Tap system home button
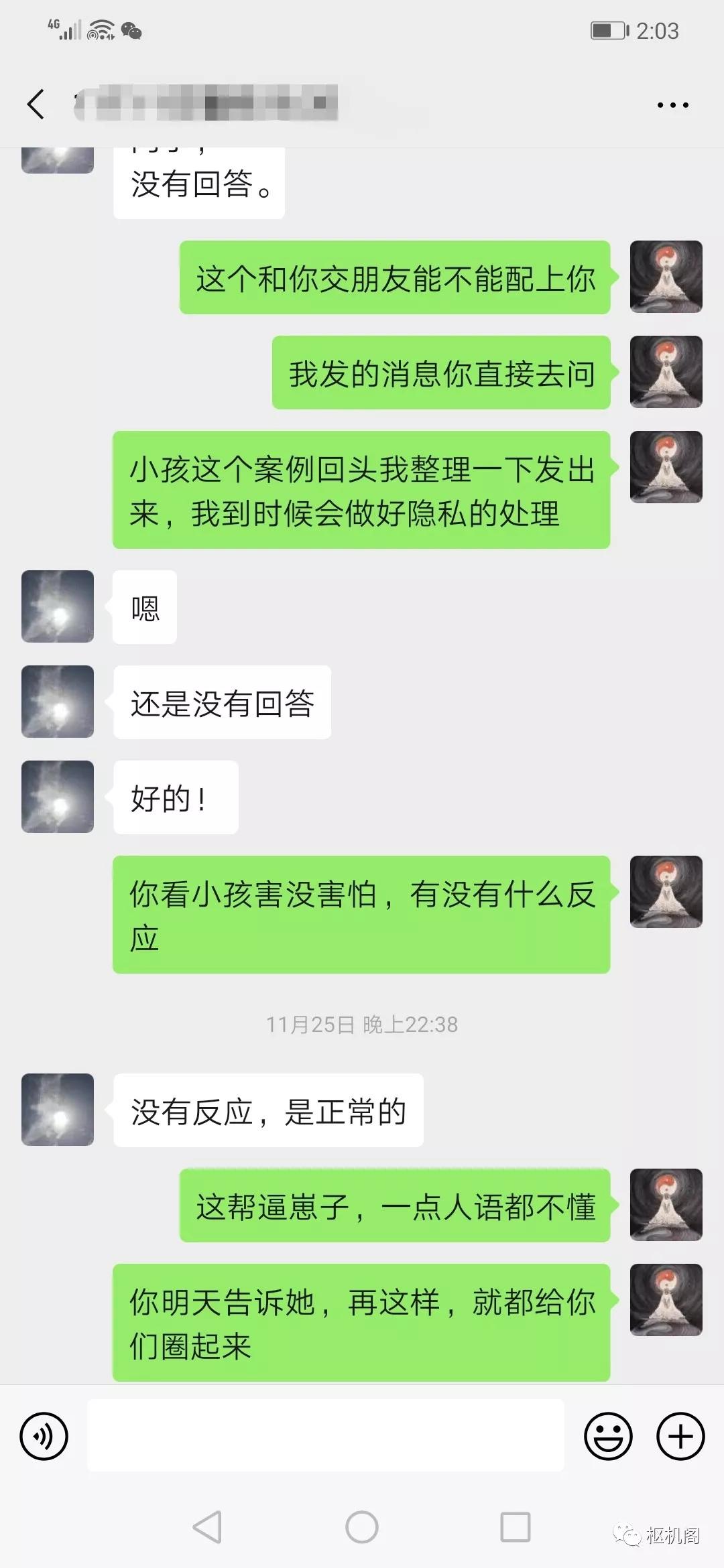 (x=362, y=1527)
